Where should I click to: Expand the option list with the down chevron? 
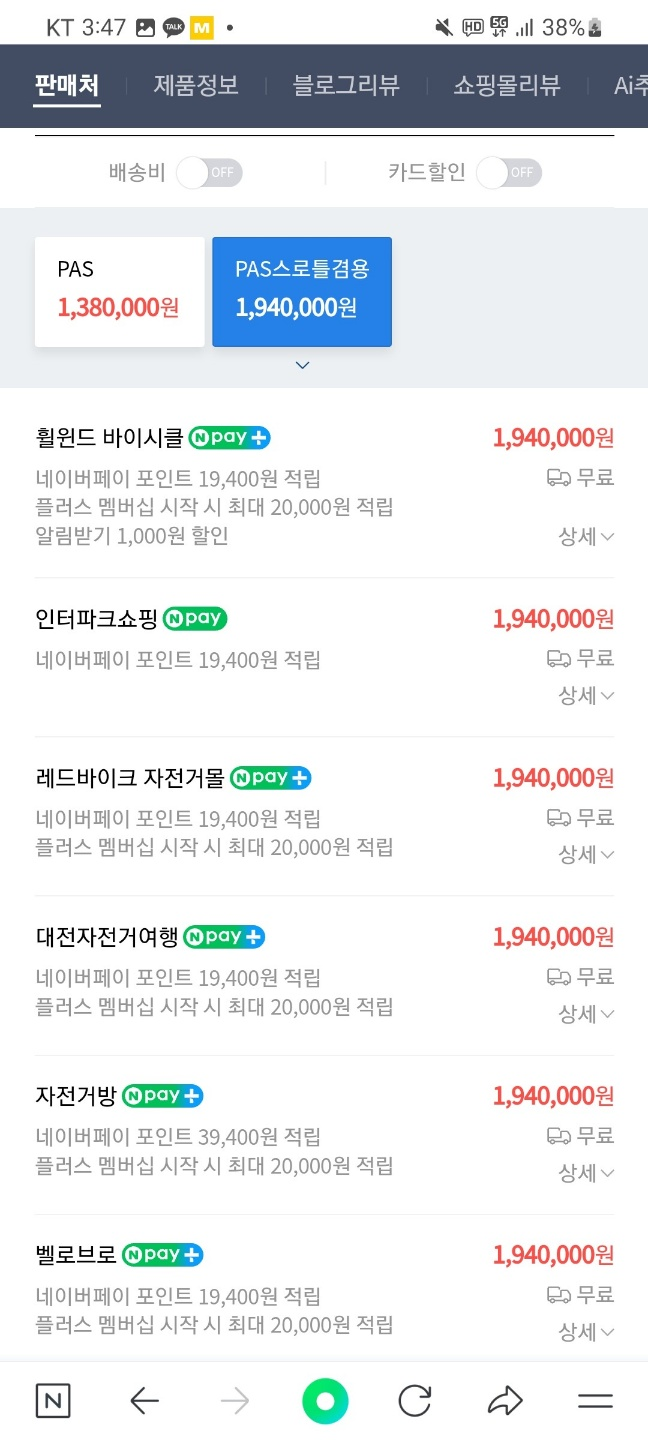pyautogui.click(x=303, y=366)
